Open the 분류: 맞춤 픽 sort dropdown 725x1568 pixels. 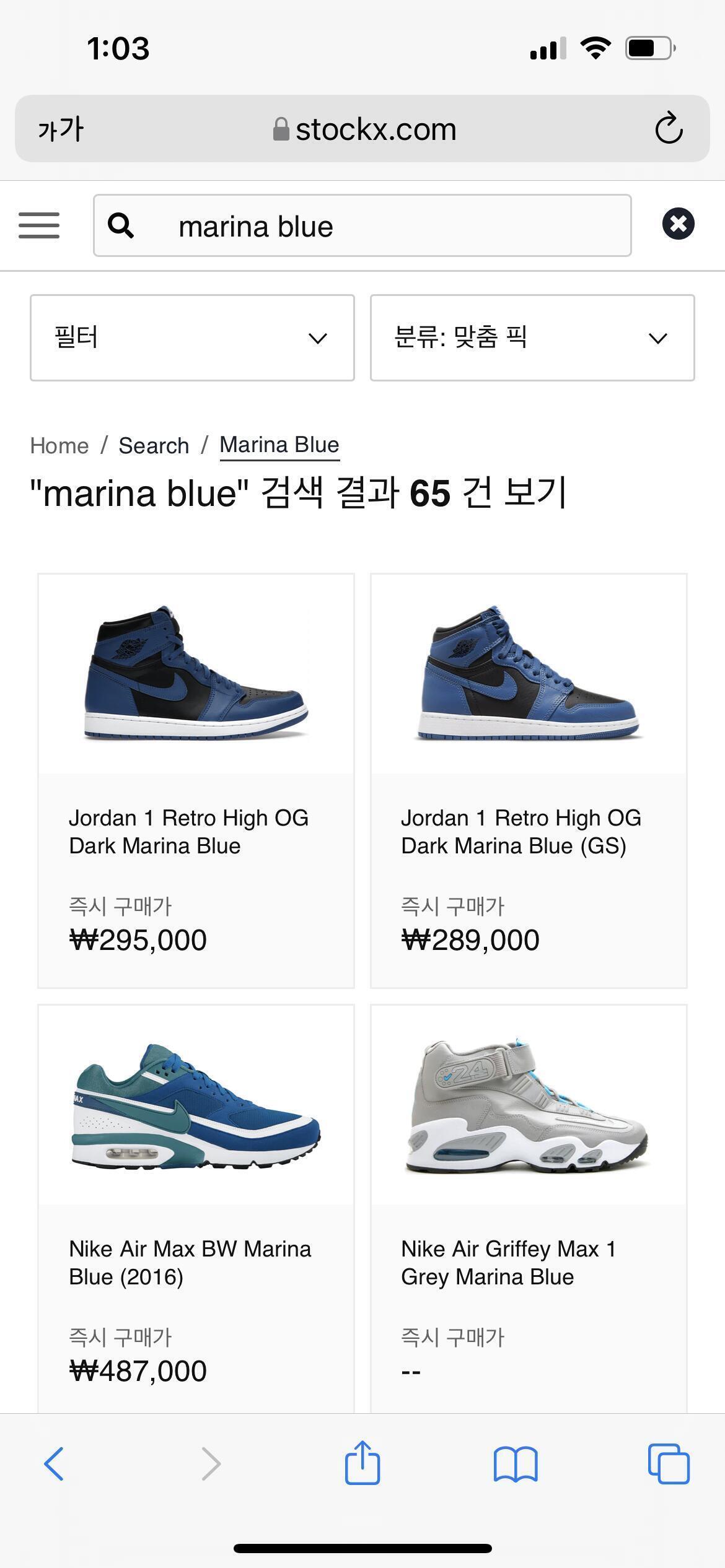[532, 338]
